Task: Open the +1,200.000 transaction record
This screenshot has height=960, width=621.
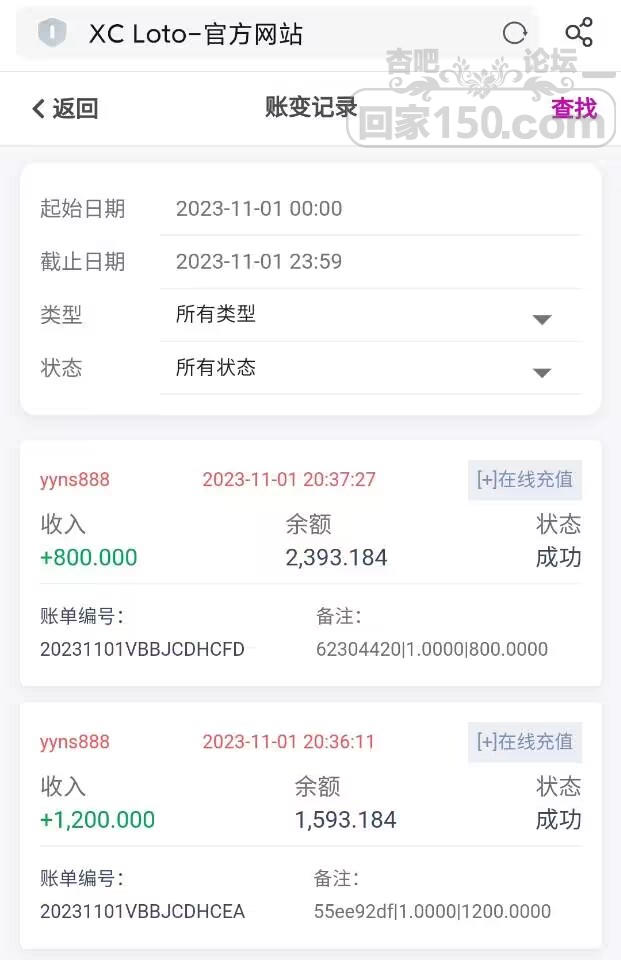Action: pyautogui.click(x=310, y=824)
